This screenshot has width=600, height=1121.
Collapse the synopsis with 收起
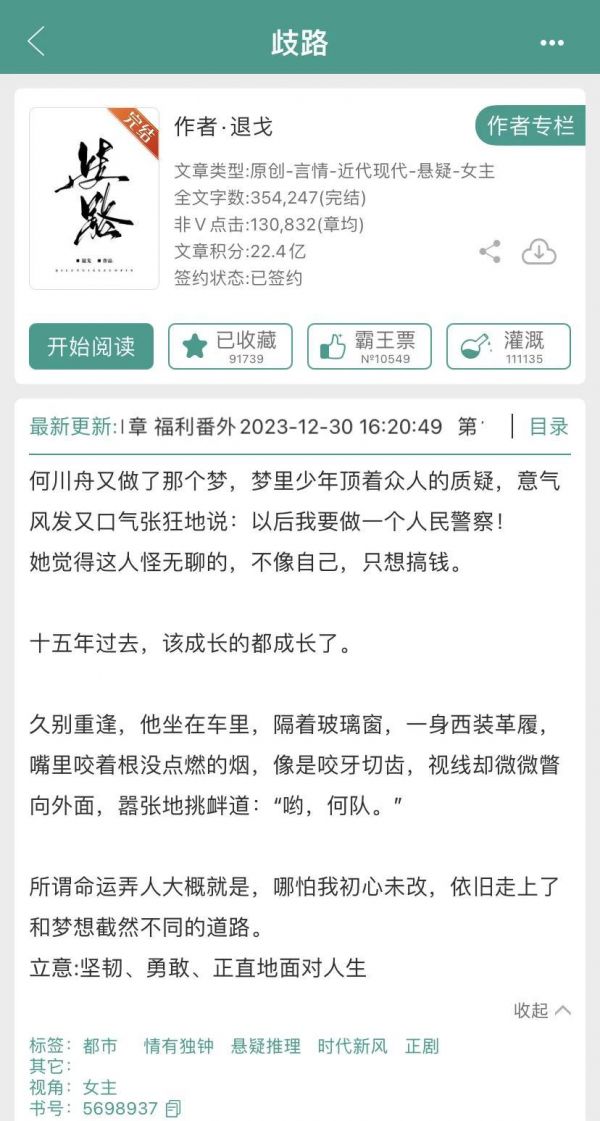click(x=542, y=1010)
